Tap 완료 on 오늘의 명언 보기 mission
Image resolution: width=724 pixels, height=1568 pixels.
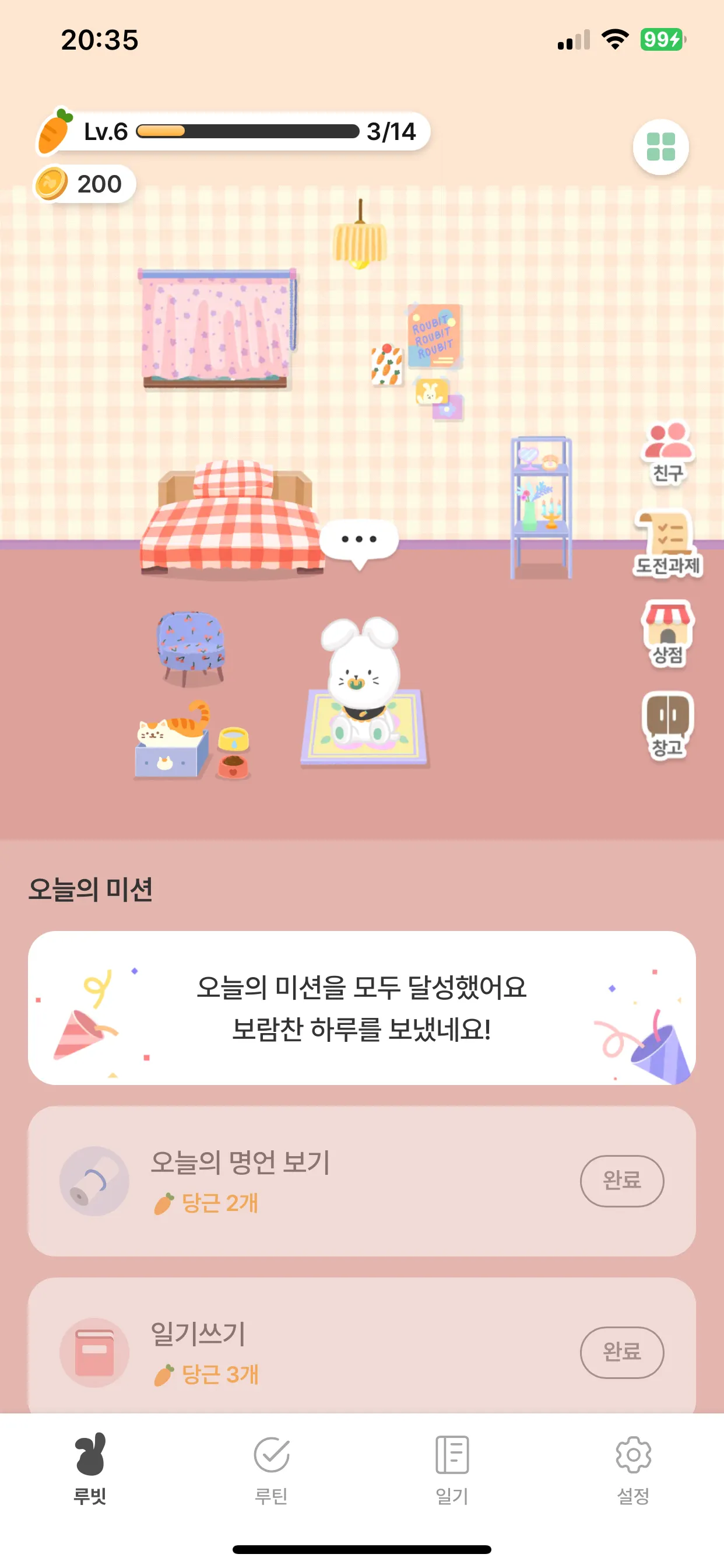[x=621, y=1180]
